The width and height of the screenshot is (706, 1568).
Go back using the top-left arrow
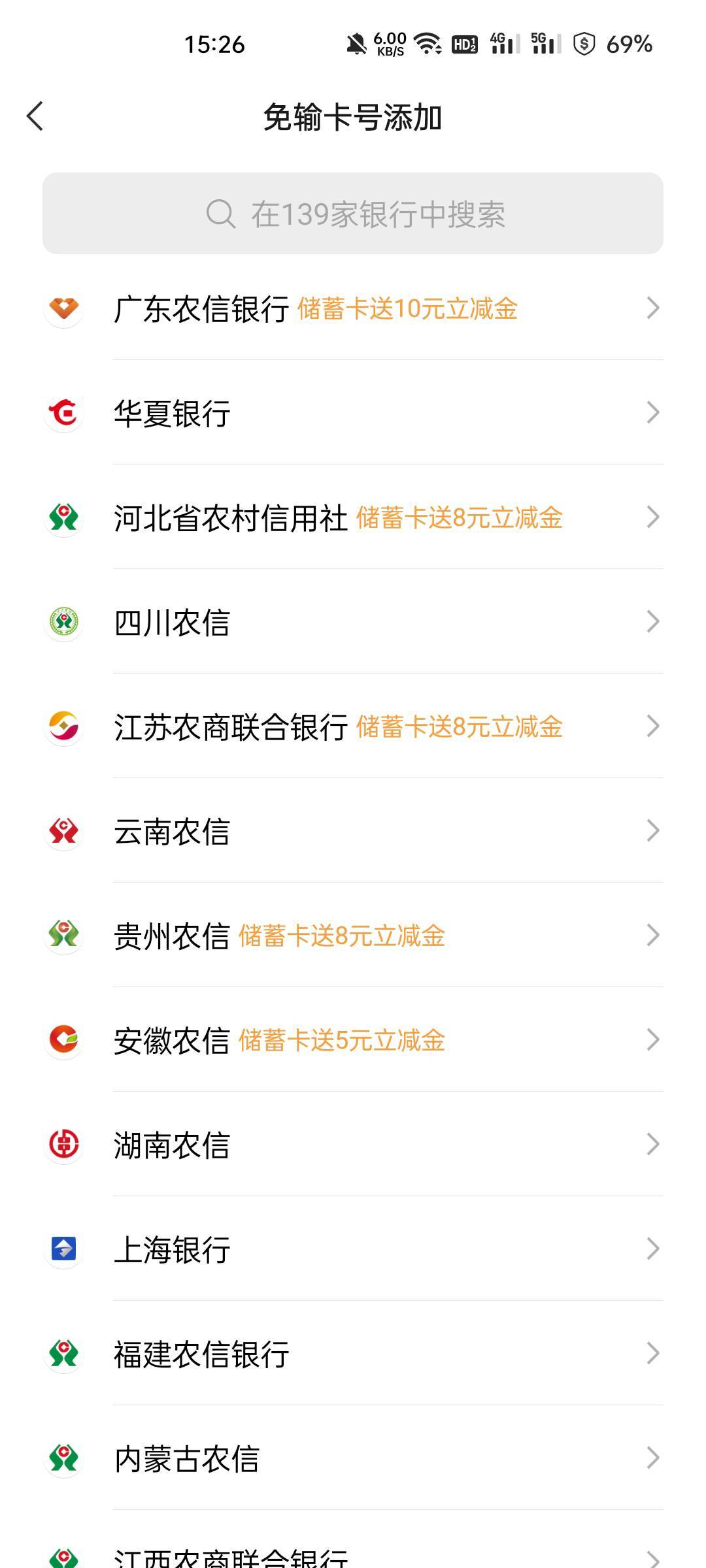coord(35,117)
